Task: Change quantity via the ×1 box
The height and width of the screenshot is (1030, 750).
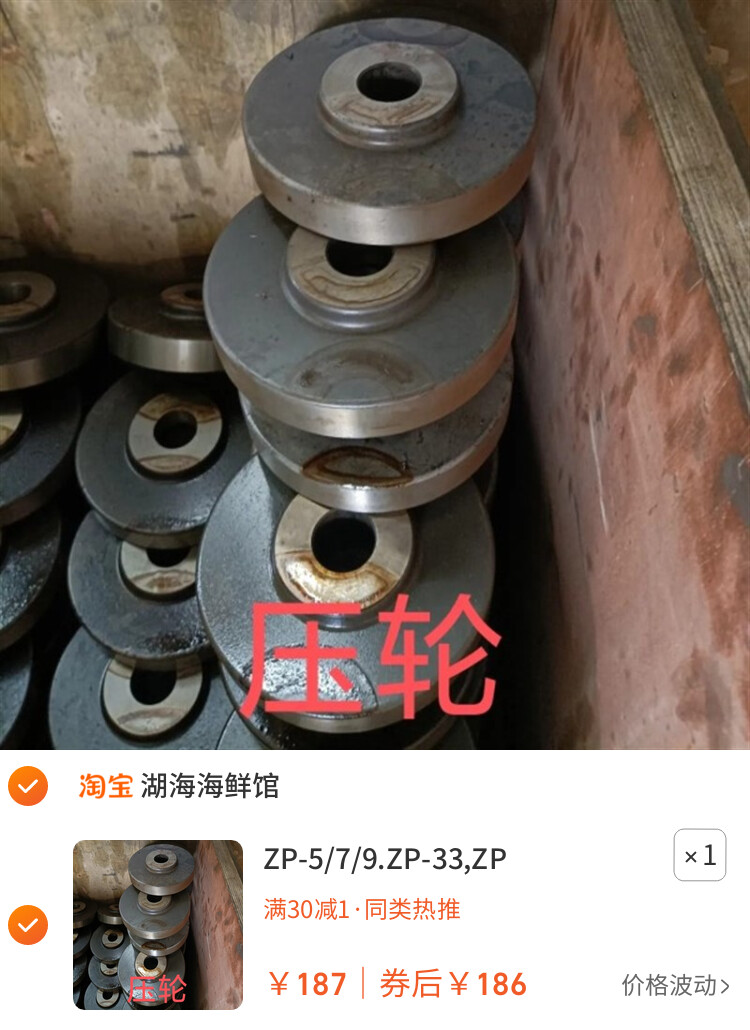Action: (699, 856)
